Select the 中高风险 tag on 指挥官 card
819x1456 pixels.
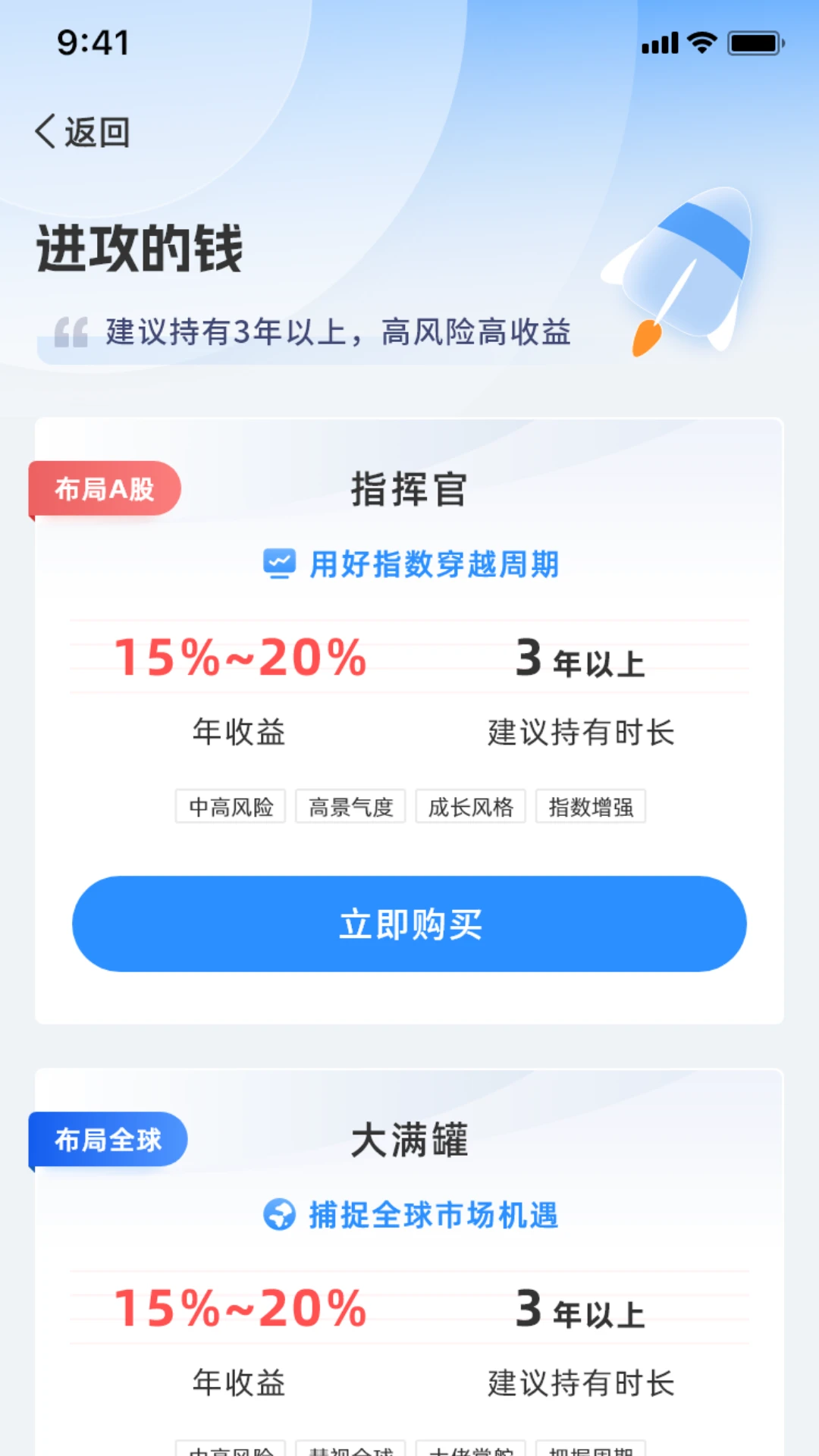(229, 806)
